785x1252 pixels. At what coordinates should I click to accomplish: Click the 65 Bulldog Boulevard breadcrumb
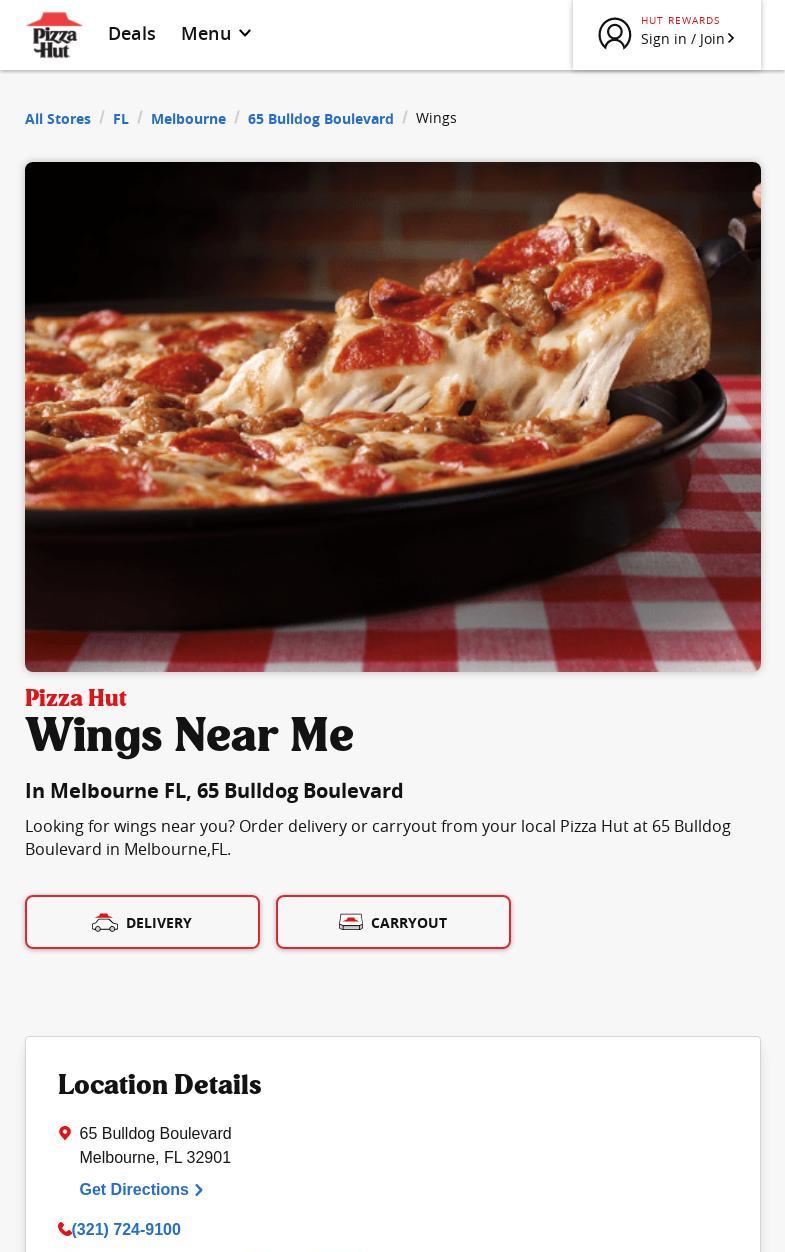pos(320,118)
